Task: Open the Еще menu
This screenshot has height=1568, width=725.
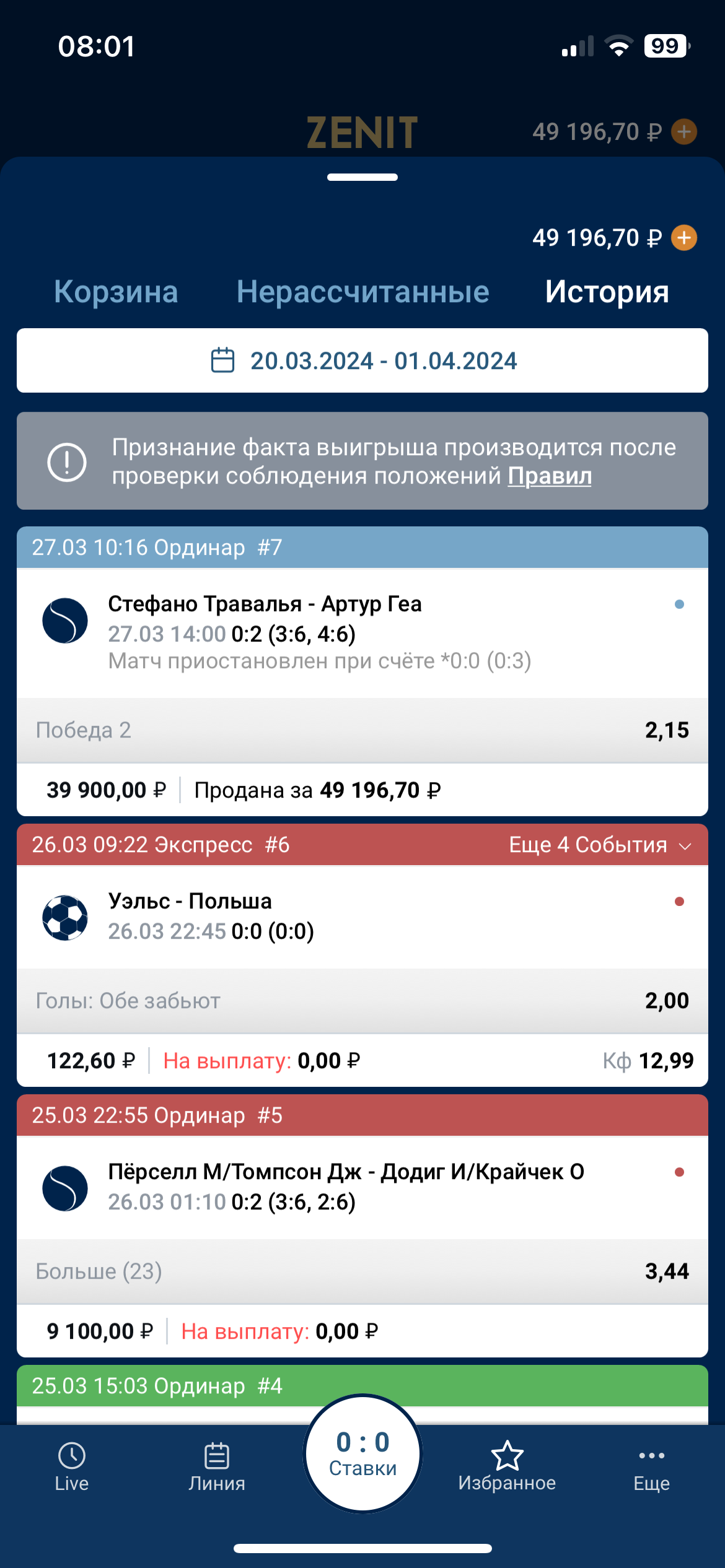Action: pyautogui.click(x=652, y=1467)
